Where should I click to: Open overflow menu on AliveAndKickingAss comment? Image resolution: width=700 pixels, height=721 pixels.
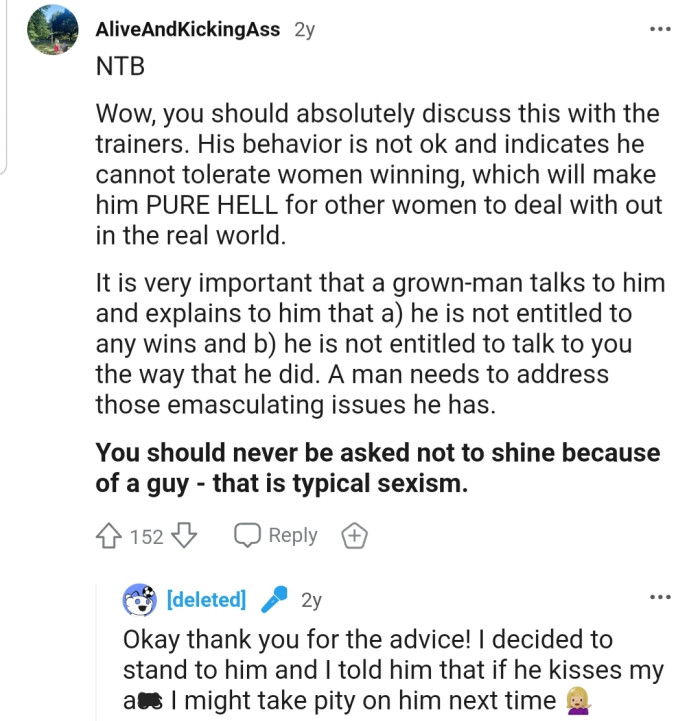tap(660, 29)
